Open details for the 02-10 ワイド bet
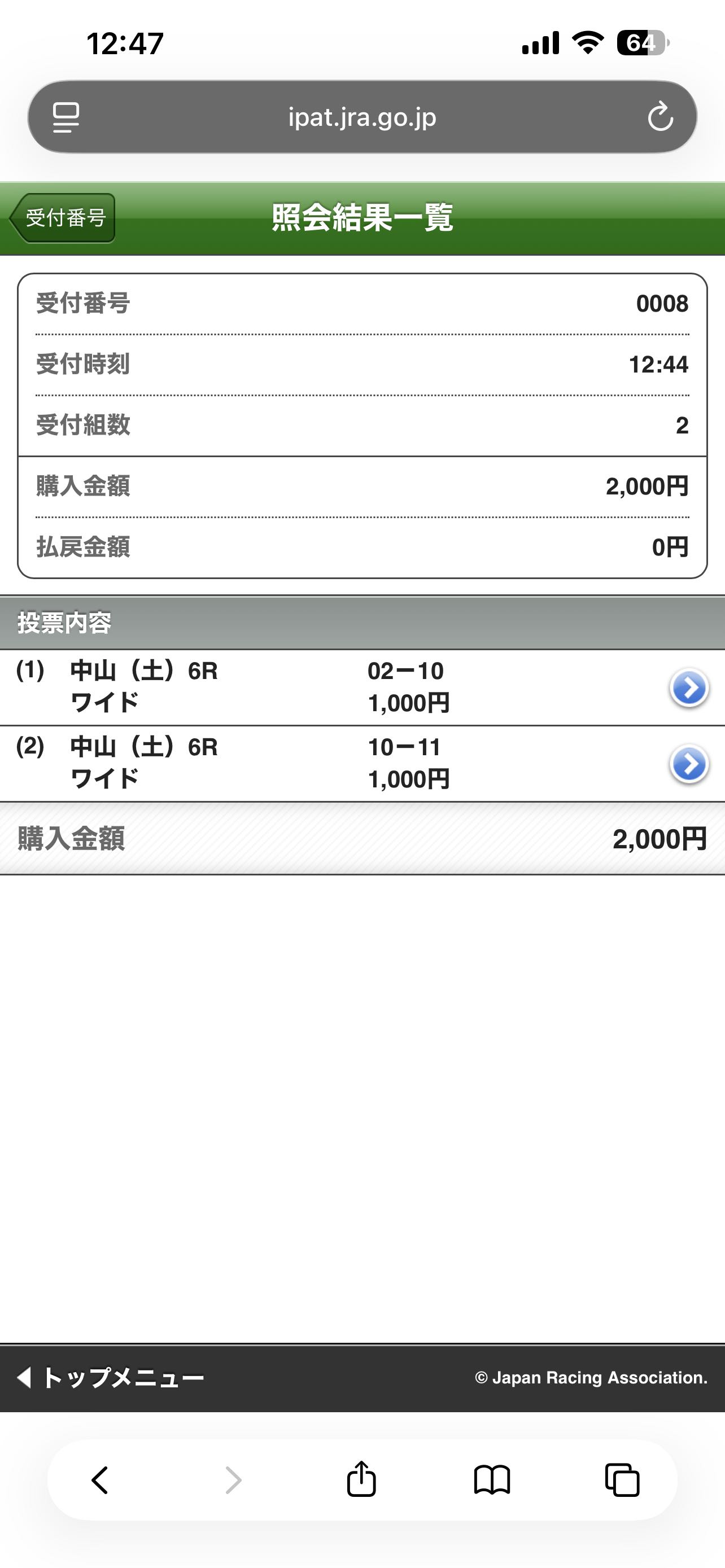This screenshot has width=725, height=1568. coord(688,688)
